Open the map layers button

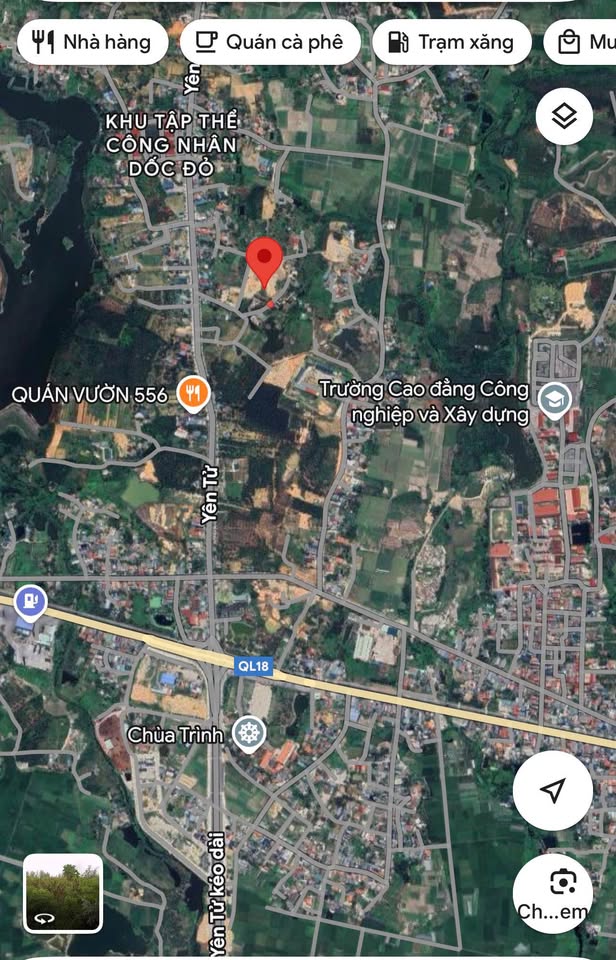564,117
